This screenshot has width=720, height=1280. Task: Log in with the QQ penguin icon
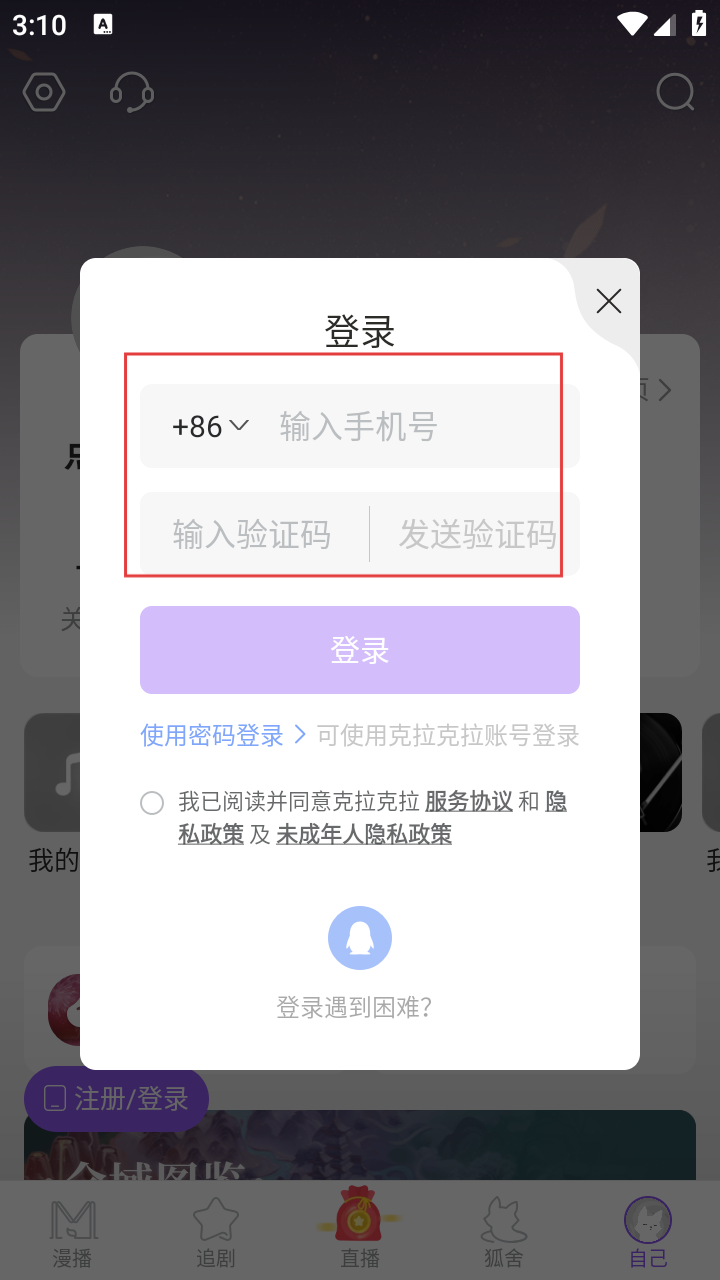(360, 938)
